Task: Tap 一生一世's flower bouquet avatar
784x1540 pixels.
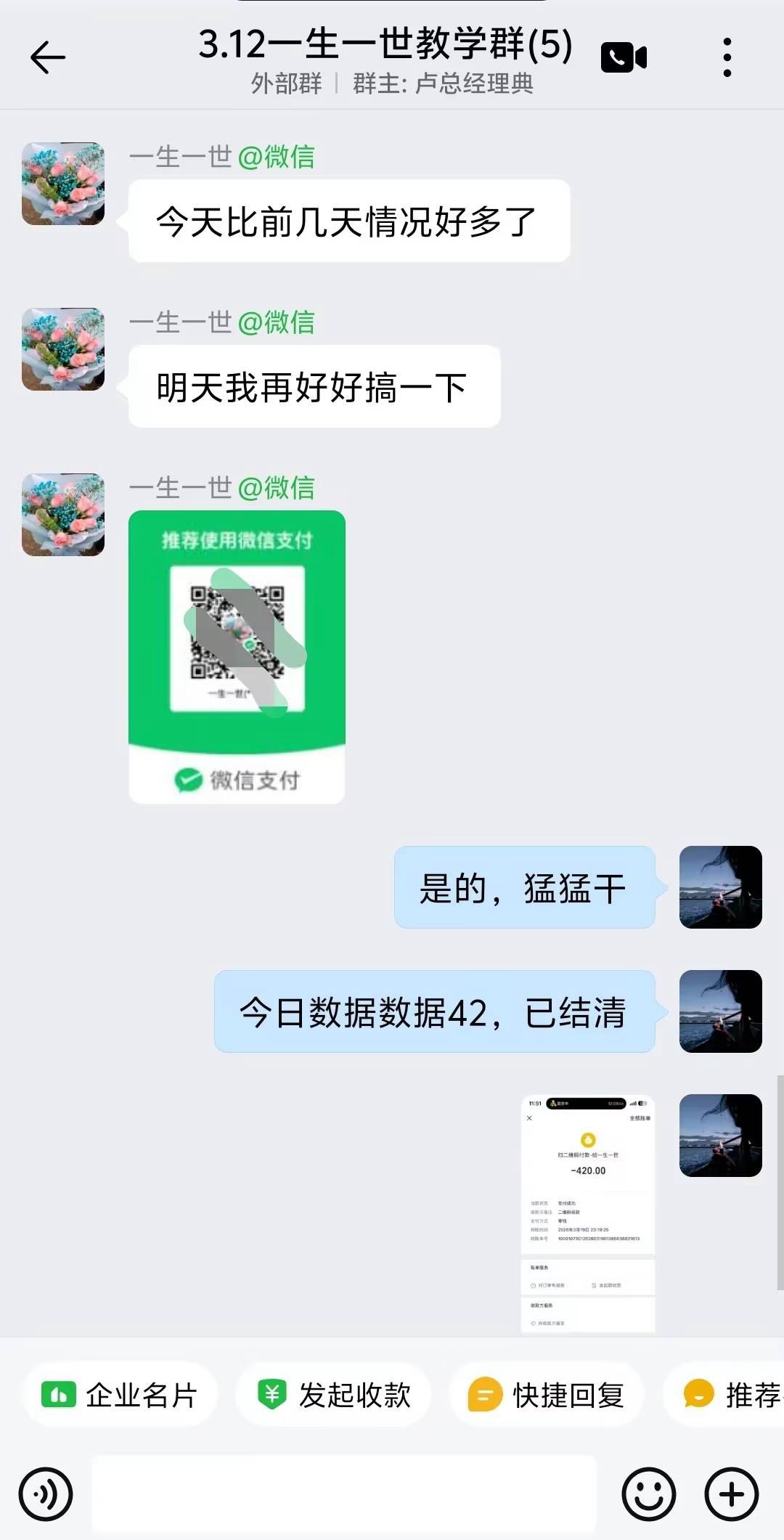Action: click(x=62, y=183)
